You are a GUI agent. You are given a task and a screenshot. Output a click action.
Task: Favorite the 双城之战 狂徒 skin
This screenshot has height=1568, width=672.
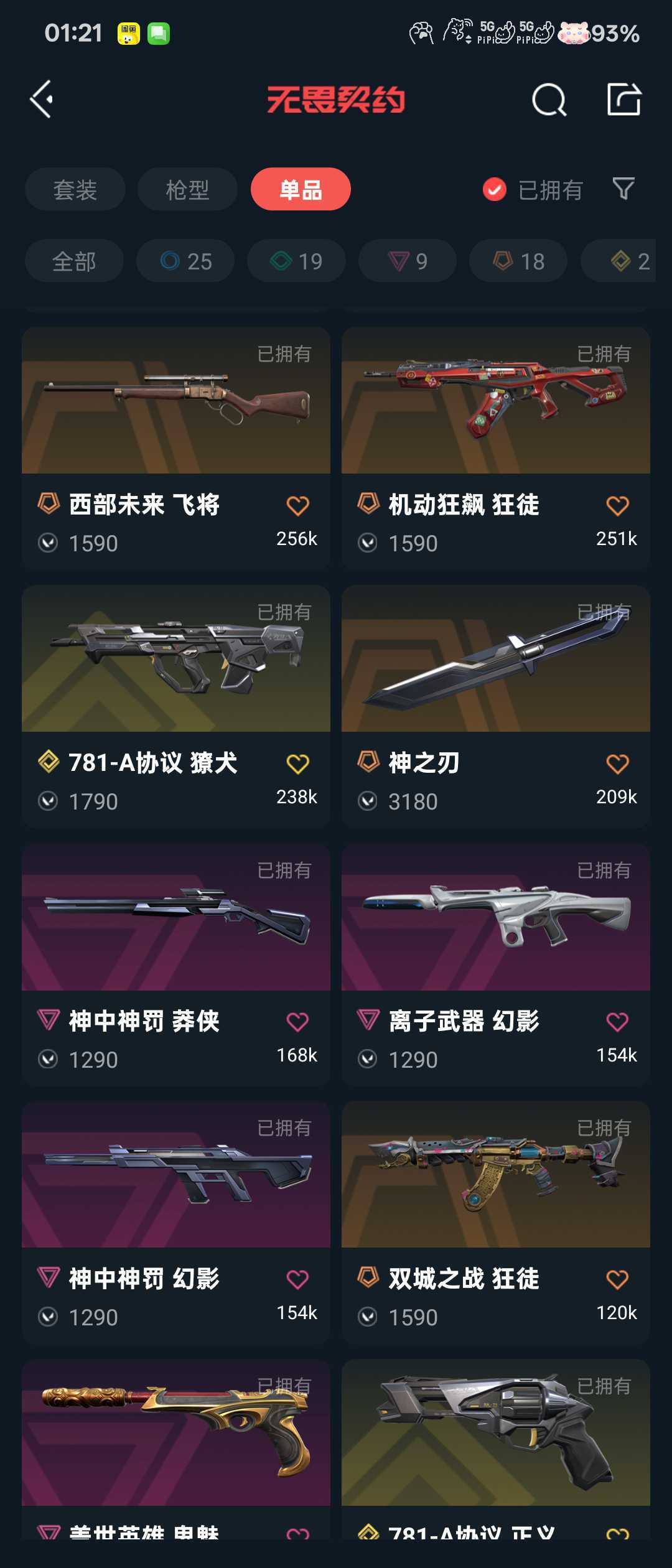pyautogui.click(x=617, y=1279)
